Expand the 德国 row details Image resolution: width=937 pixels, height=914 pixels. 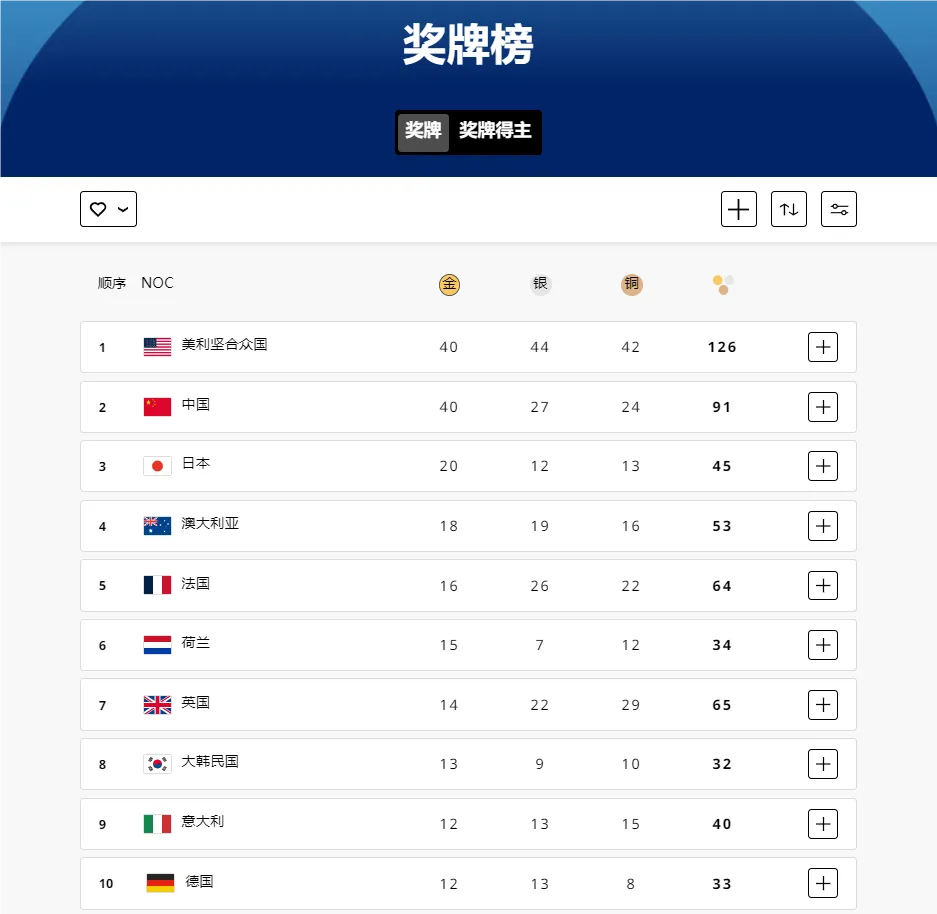coord(823,883)
